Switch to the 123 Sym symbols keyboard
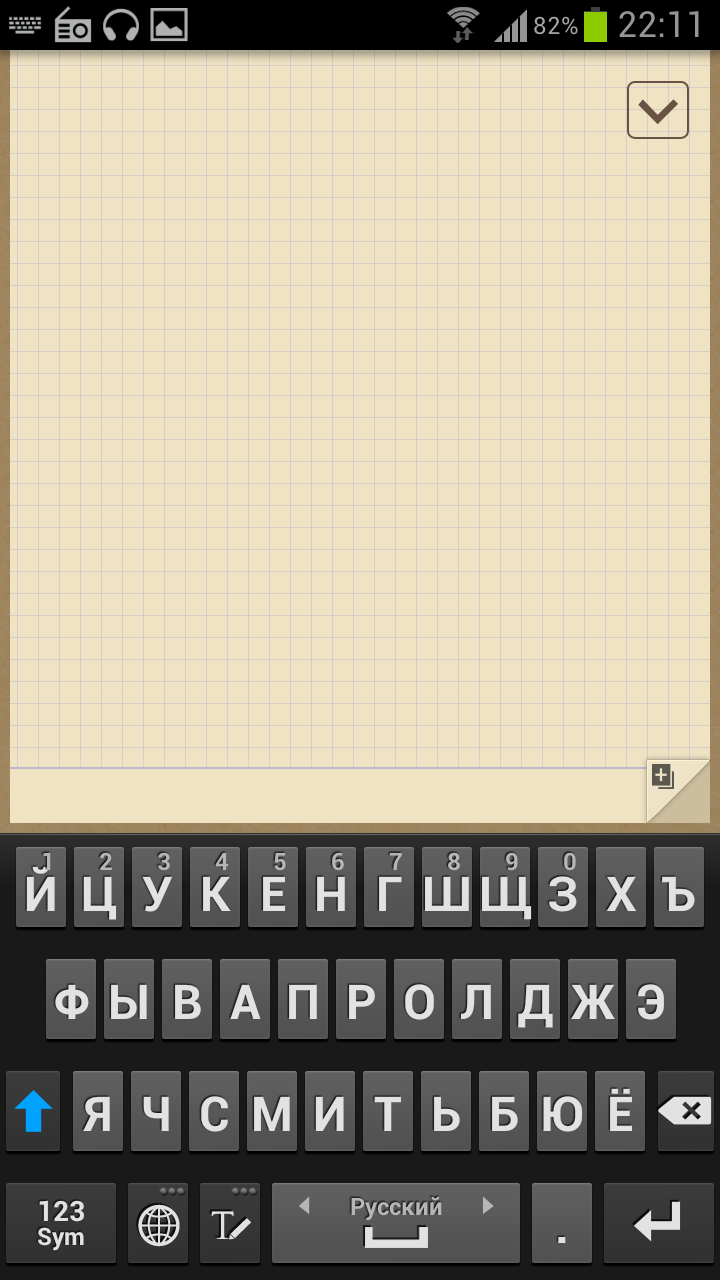This screenshot has height=1280, width=720. pos(61,1223)
